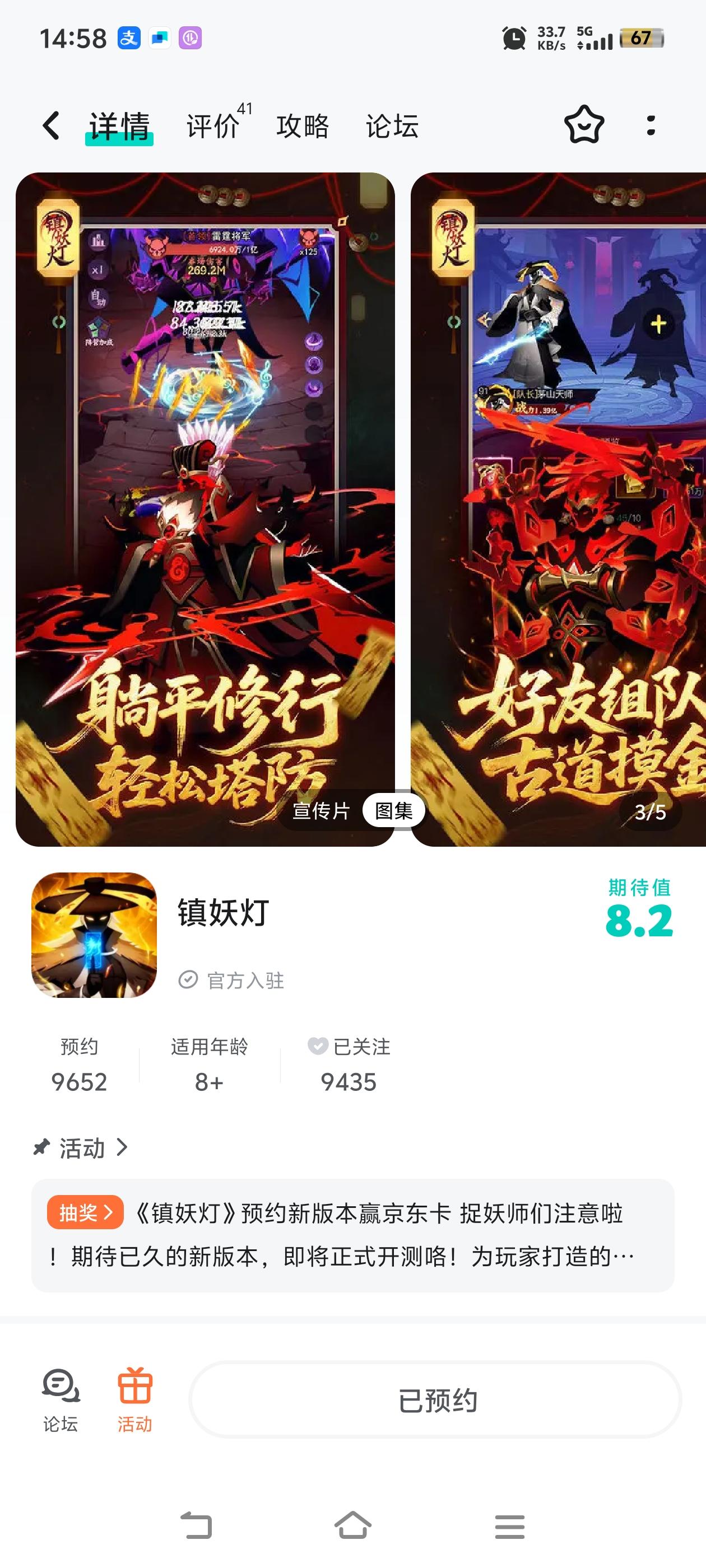Tap the 官方入驻 verified badge icon

(188, 979)
